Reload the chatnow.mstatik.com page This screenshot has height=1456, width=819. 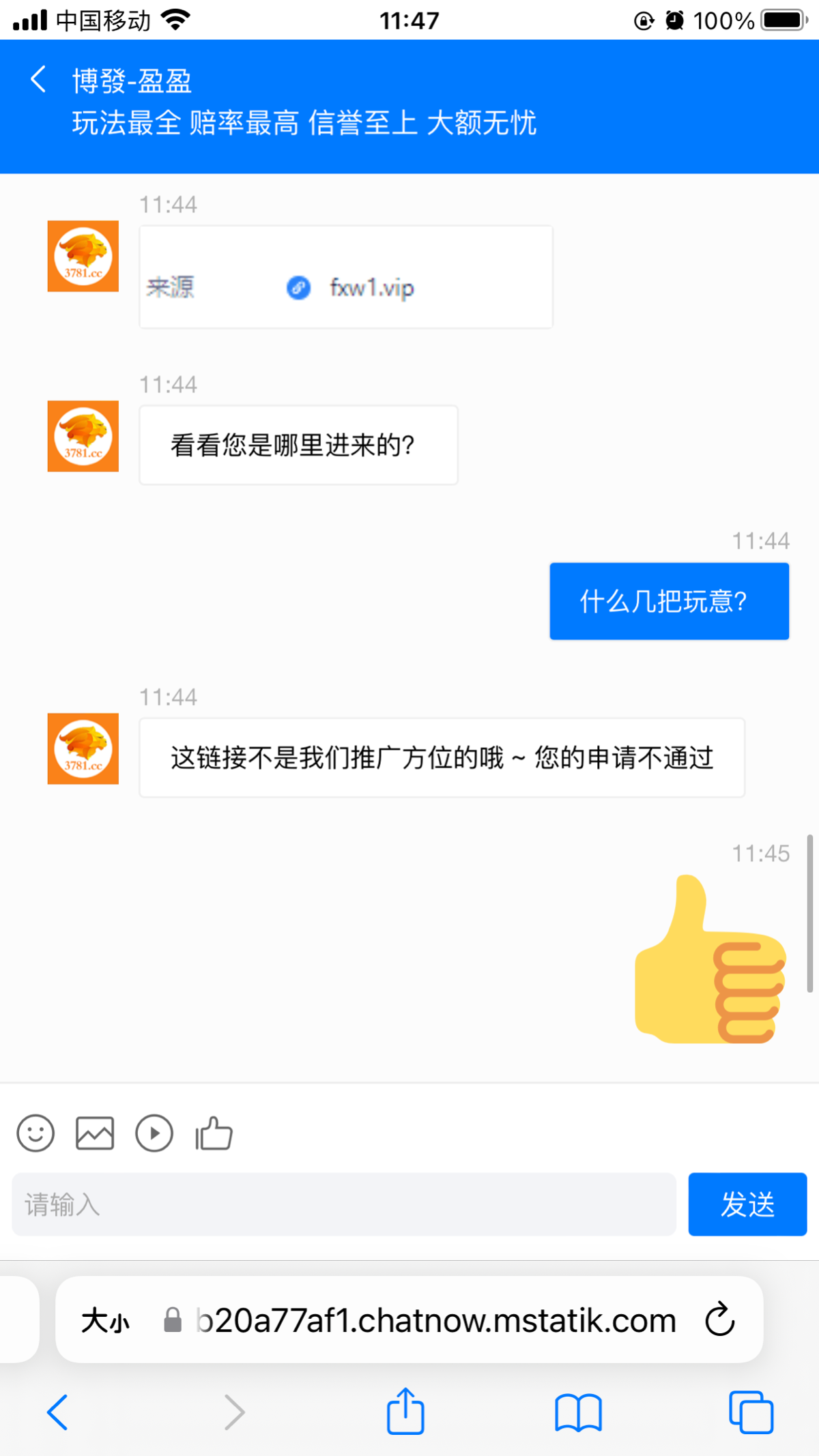pyautogui.click(x=720, y=1320)
